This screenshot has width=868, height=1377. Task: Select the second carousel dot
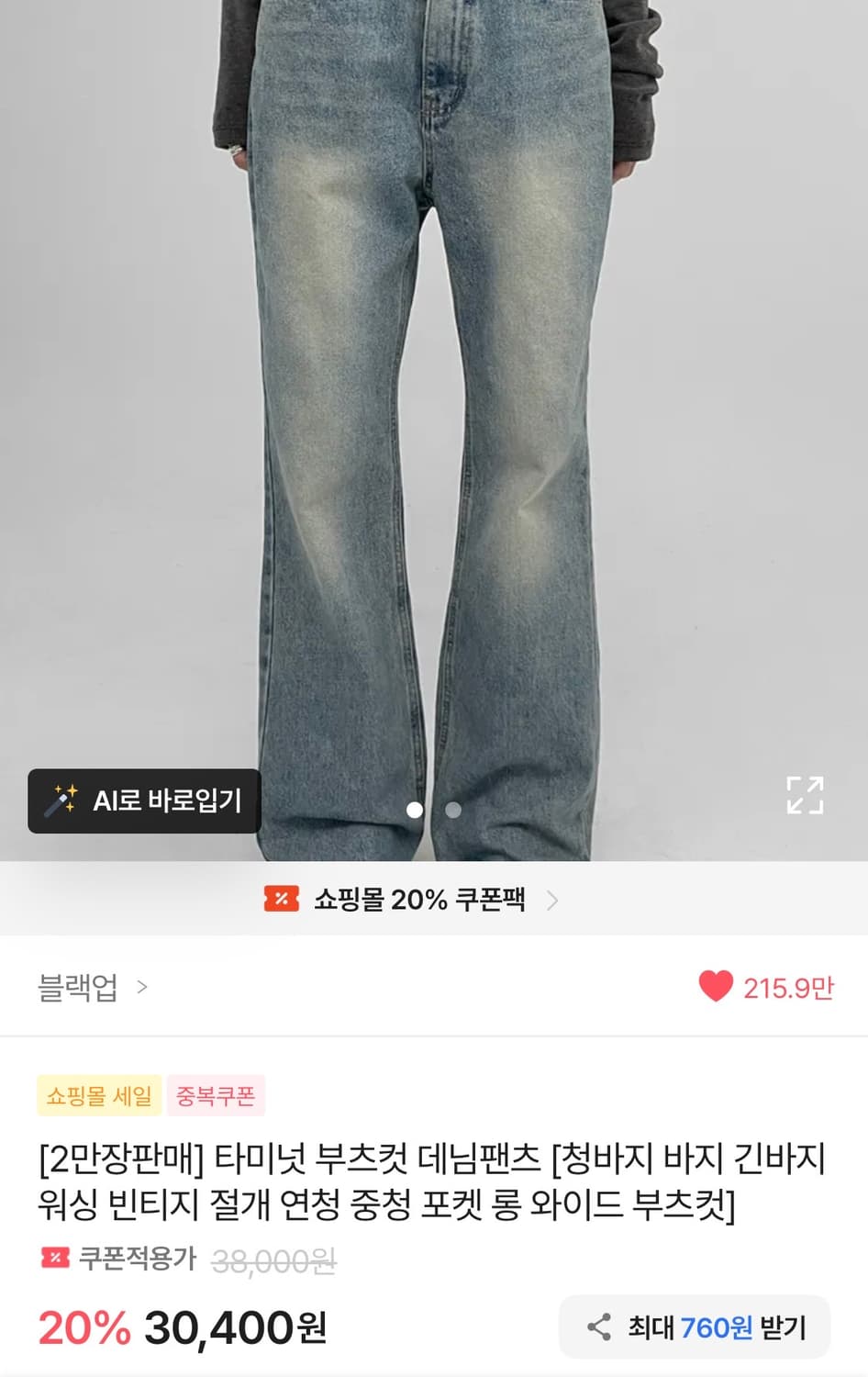(451, 812)
